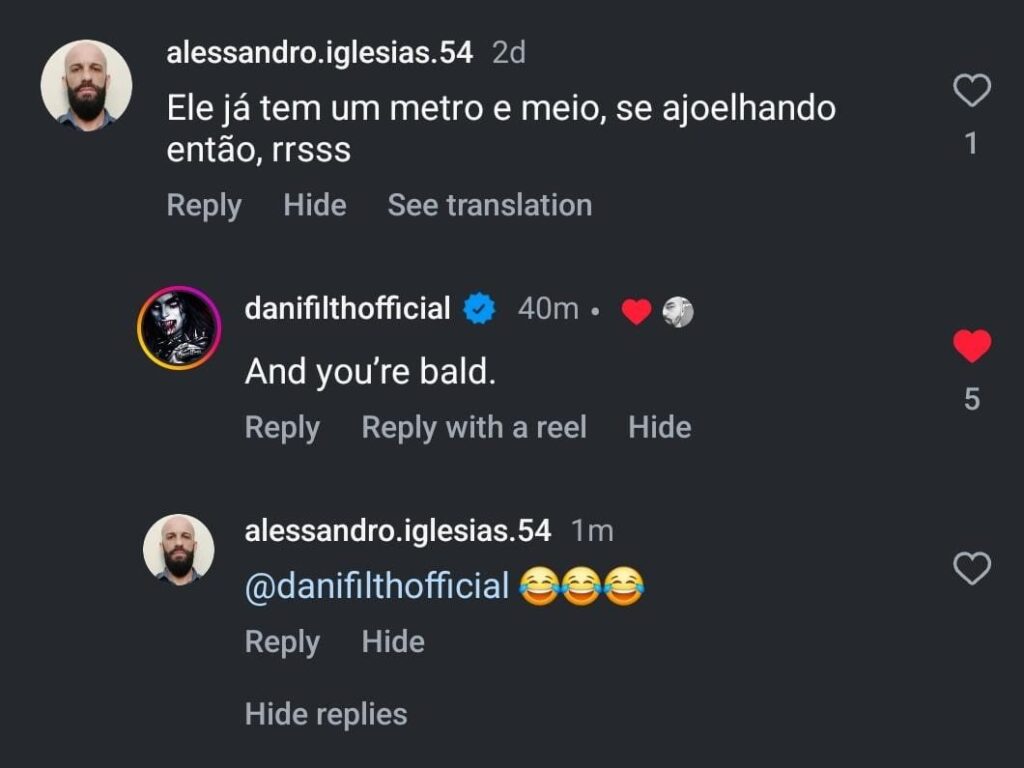Hide the laughing emoji reply
This screenshot has height=768, width=1024.
pyautogui.click(x=393, y=642)
